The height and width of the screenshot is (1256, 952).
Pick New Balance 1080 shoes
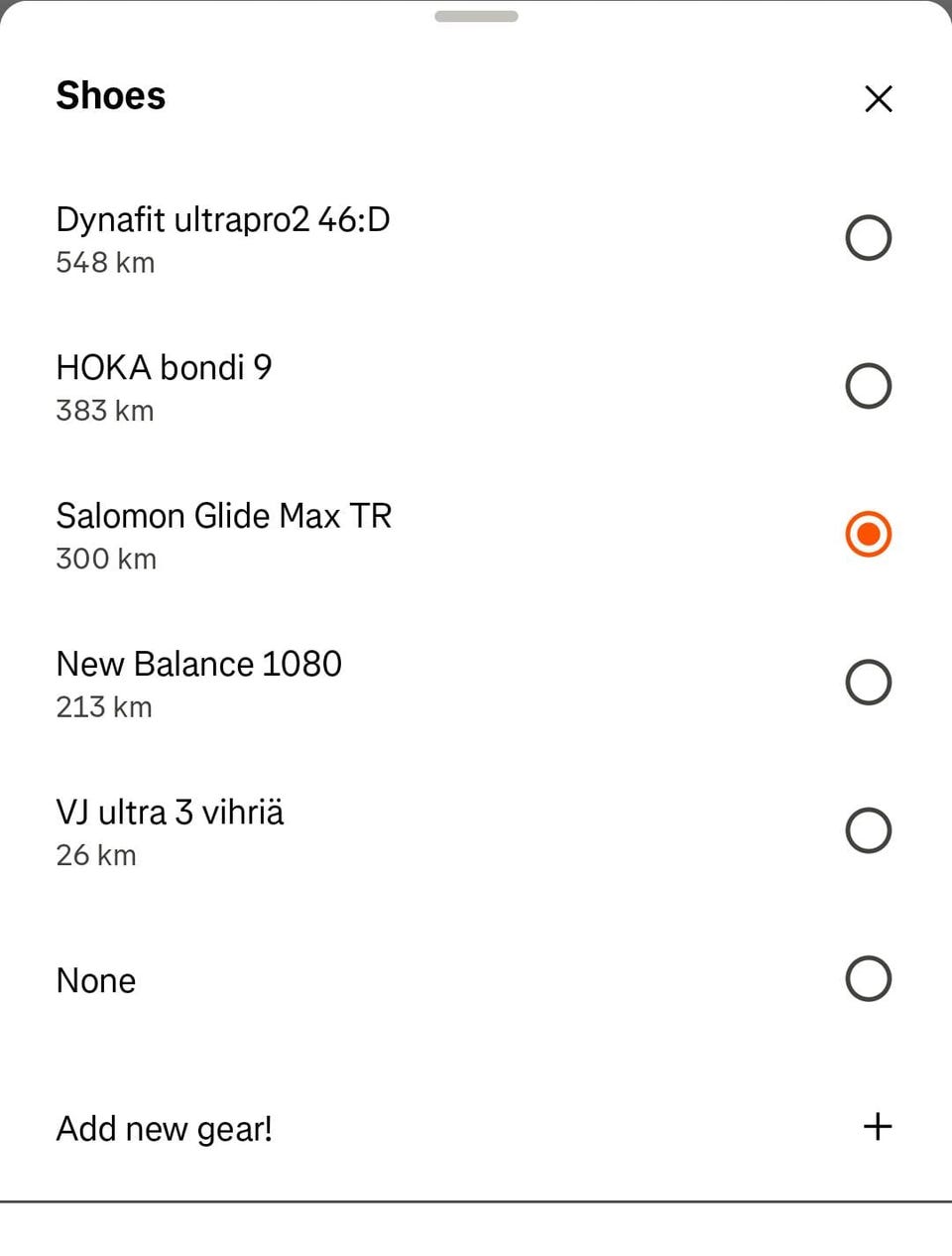(x=868, y=683)
